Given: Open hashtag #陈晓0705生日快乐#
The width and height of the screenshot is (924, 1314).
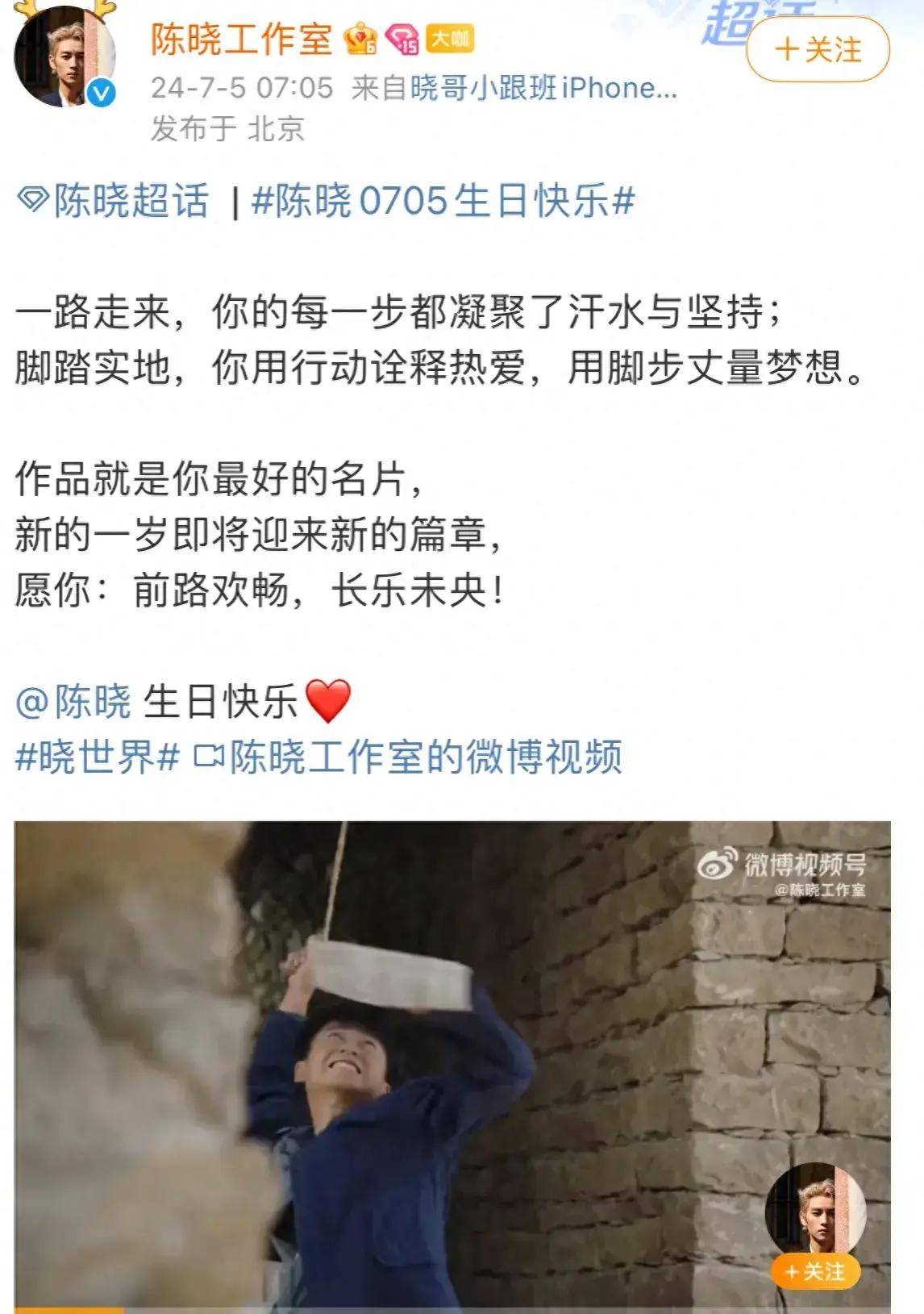Looking at the screenshot, I should click(x=443, y=201).
